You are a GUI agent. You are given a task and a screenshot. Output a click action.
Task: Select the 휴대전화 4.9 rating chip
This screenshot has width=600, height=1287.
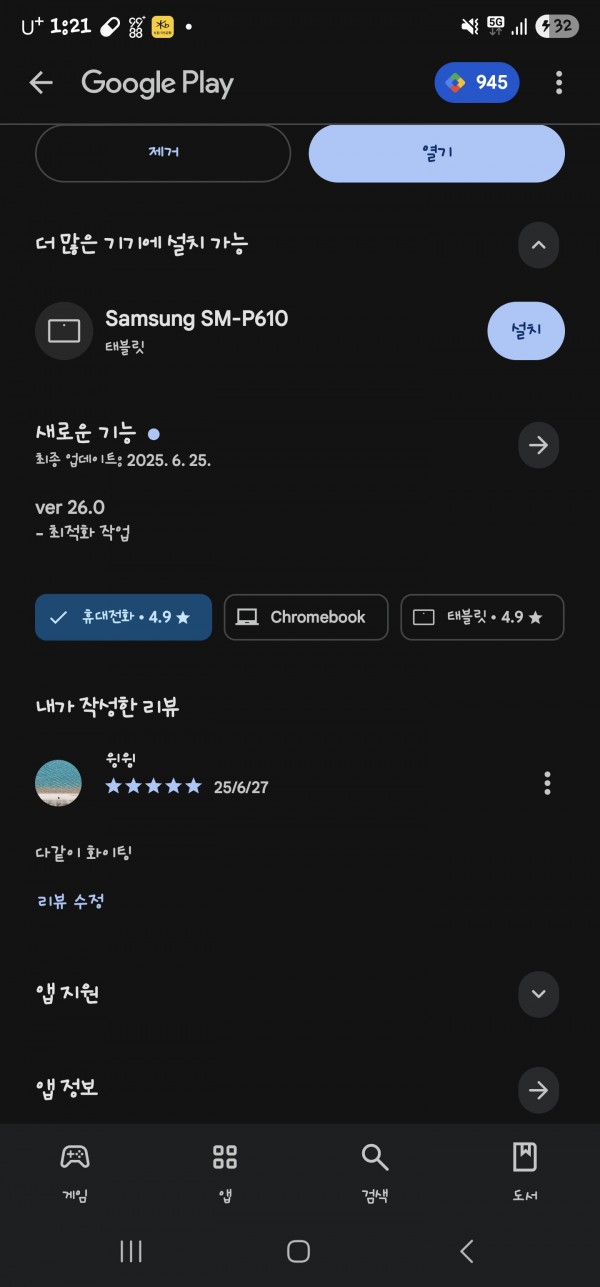pos(123,617)
